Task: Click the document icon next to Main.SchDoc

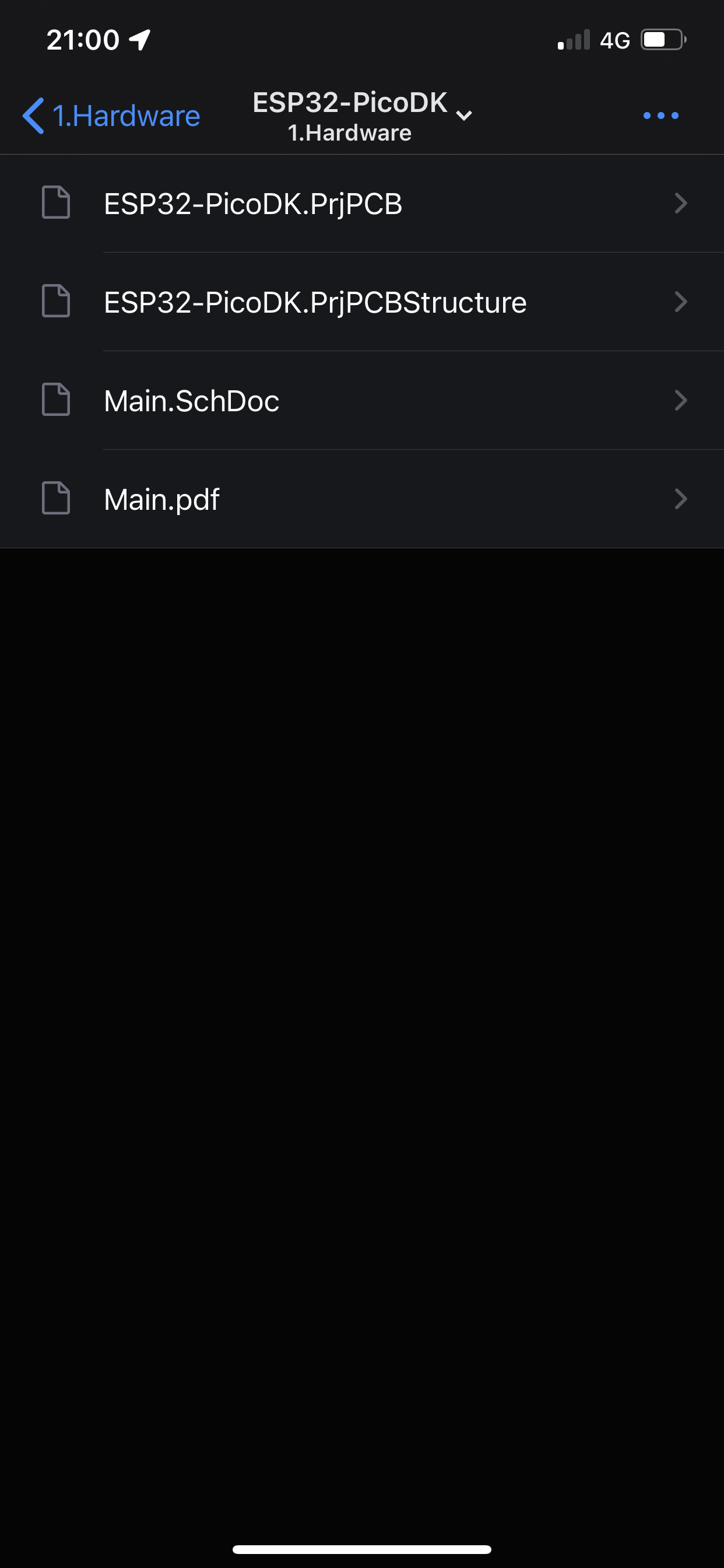Action: (x=55, y=401)
